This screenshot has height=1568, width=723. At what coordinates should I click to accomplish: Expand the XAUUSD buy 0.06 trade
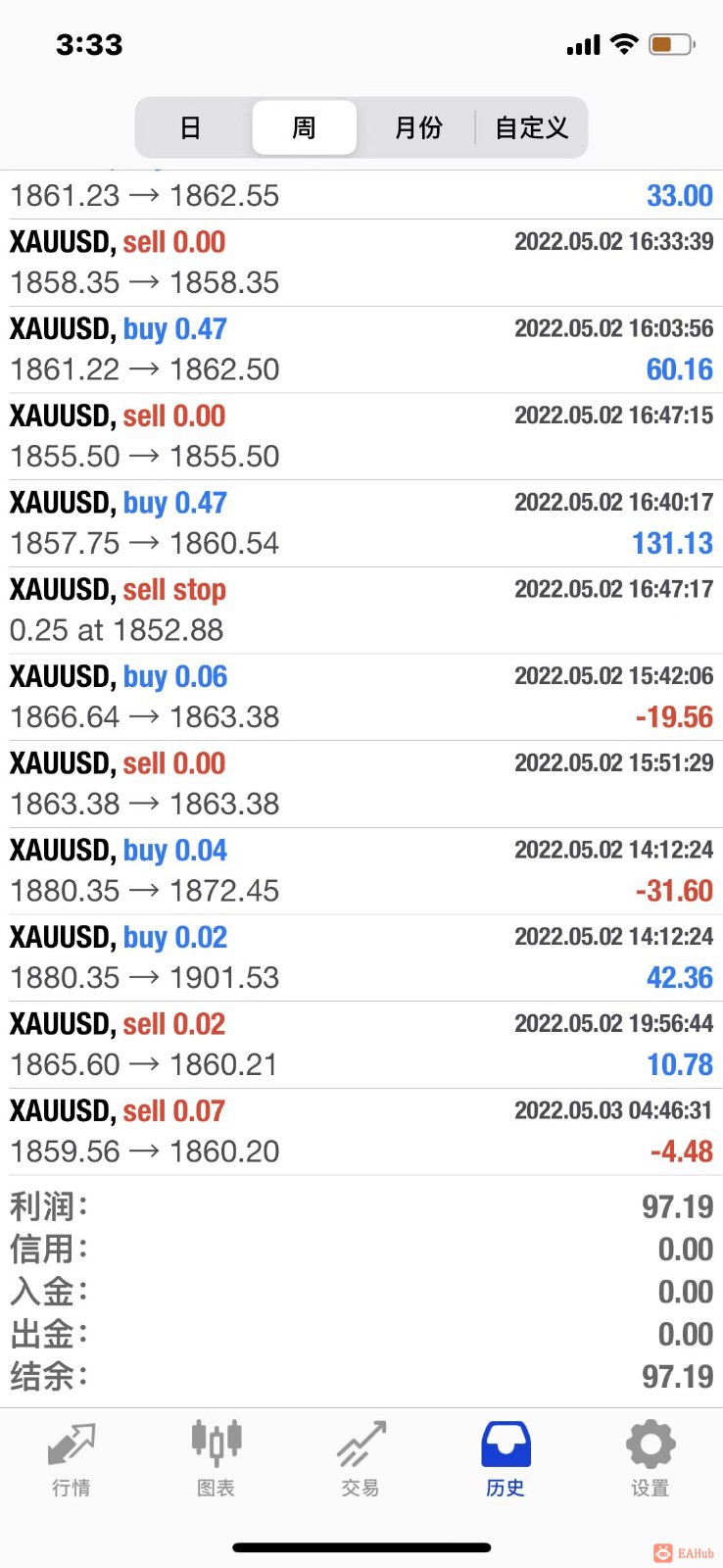tap(361, 697)
